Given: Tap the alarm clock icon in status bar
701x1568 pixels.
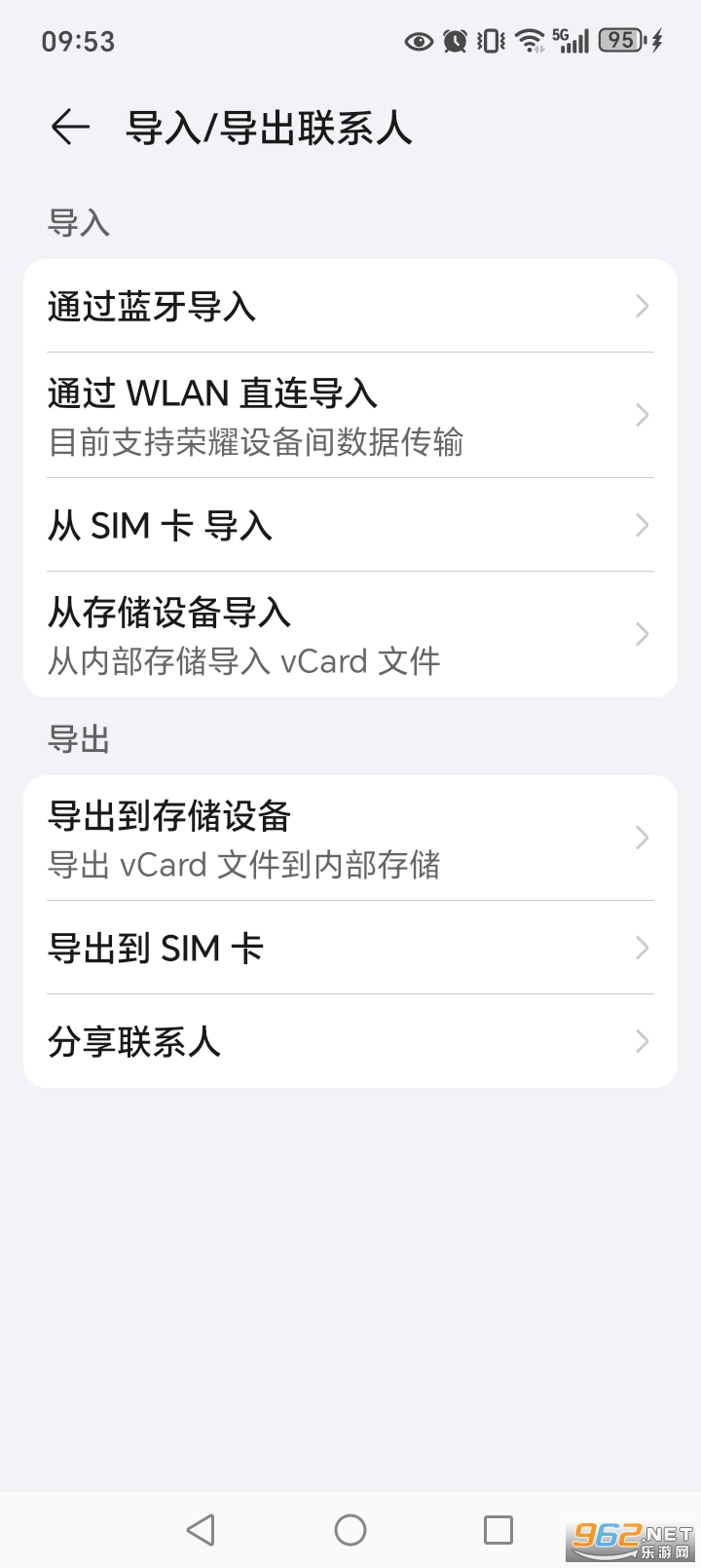Looking at the screenshot, I should (454, 41).
